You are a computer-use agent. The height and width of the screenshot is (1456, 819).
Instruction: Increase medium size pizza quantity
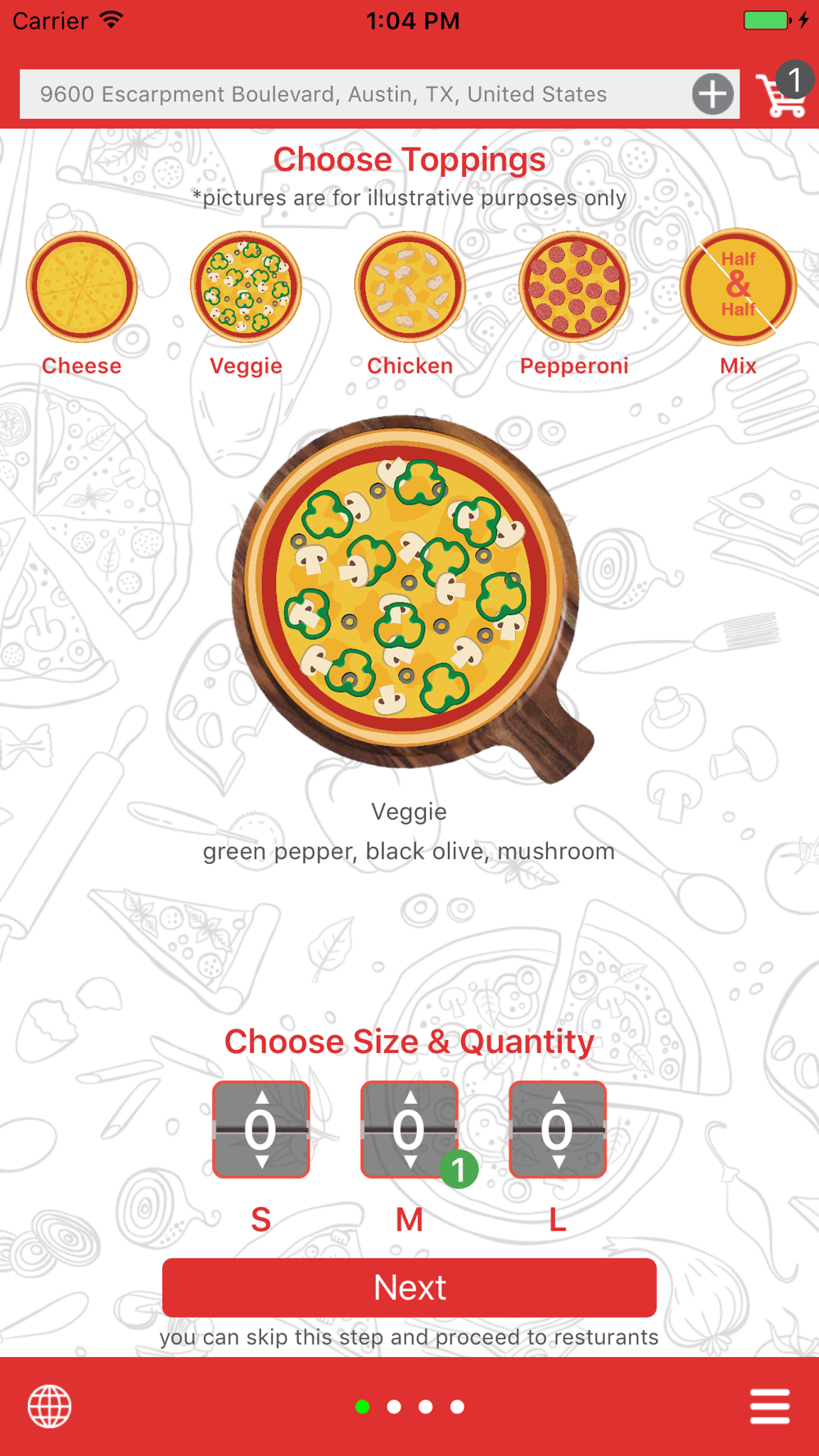(409, 1098)
